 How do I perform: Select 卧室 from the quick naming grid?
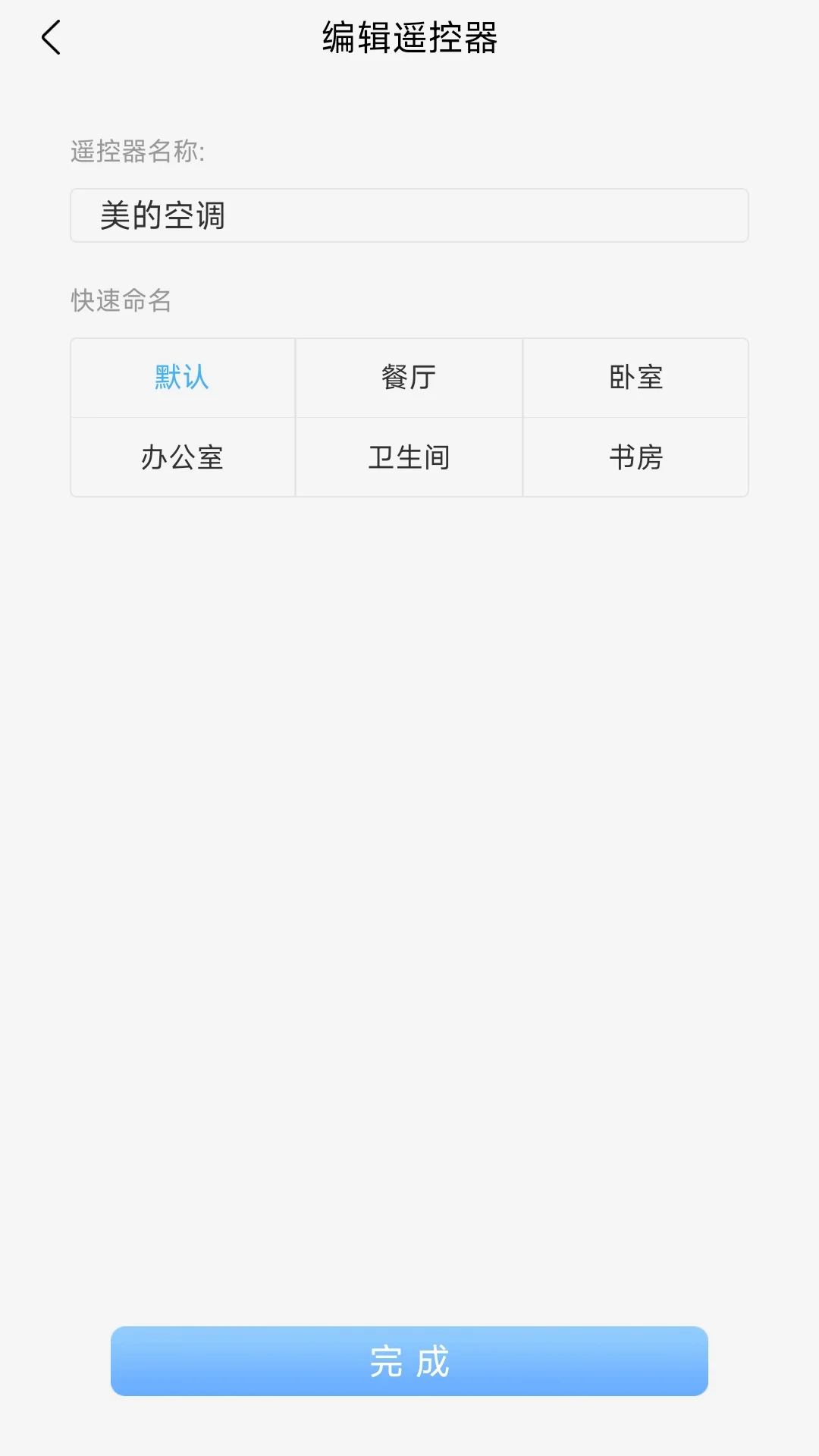click(x=635, y=378)
